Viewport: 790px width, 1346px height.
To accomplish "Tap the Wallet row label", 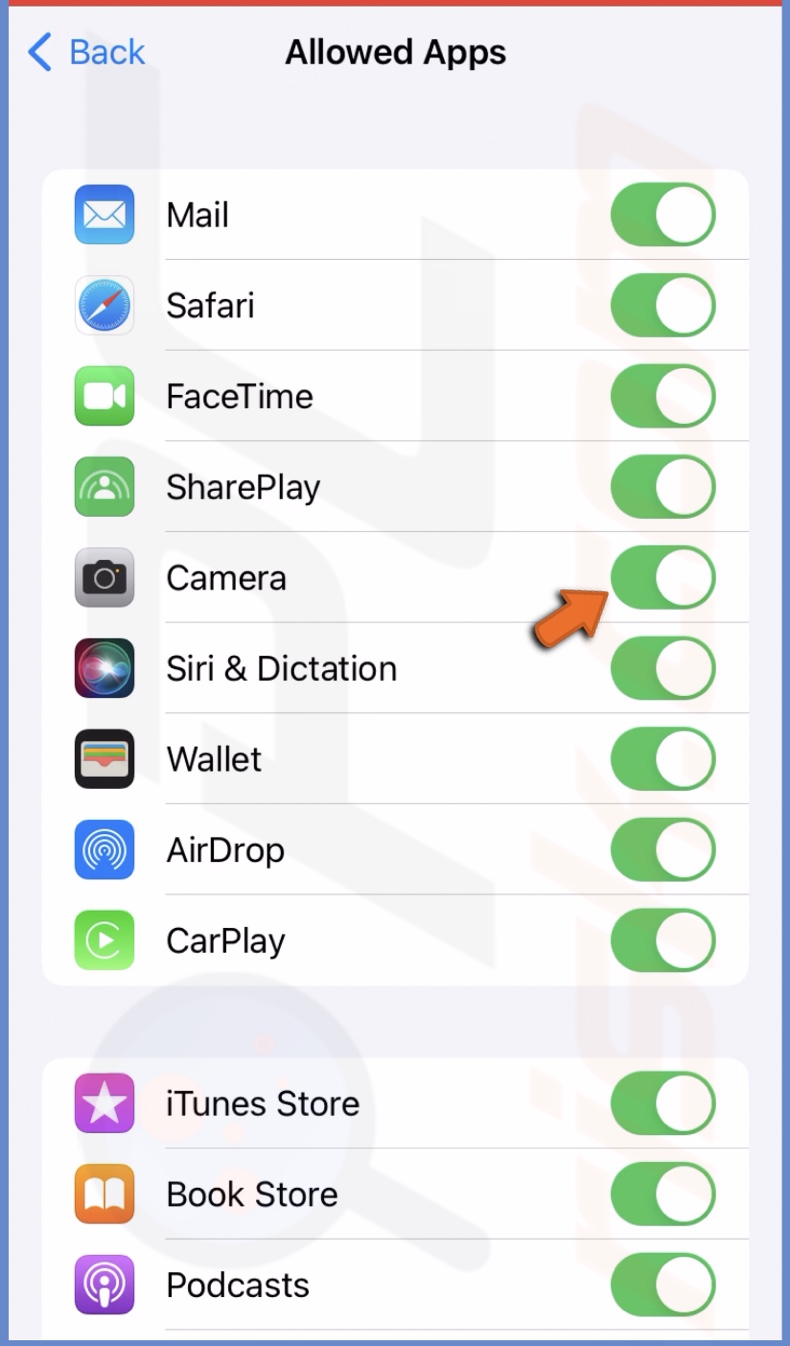I will [x=214, y=759].
